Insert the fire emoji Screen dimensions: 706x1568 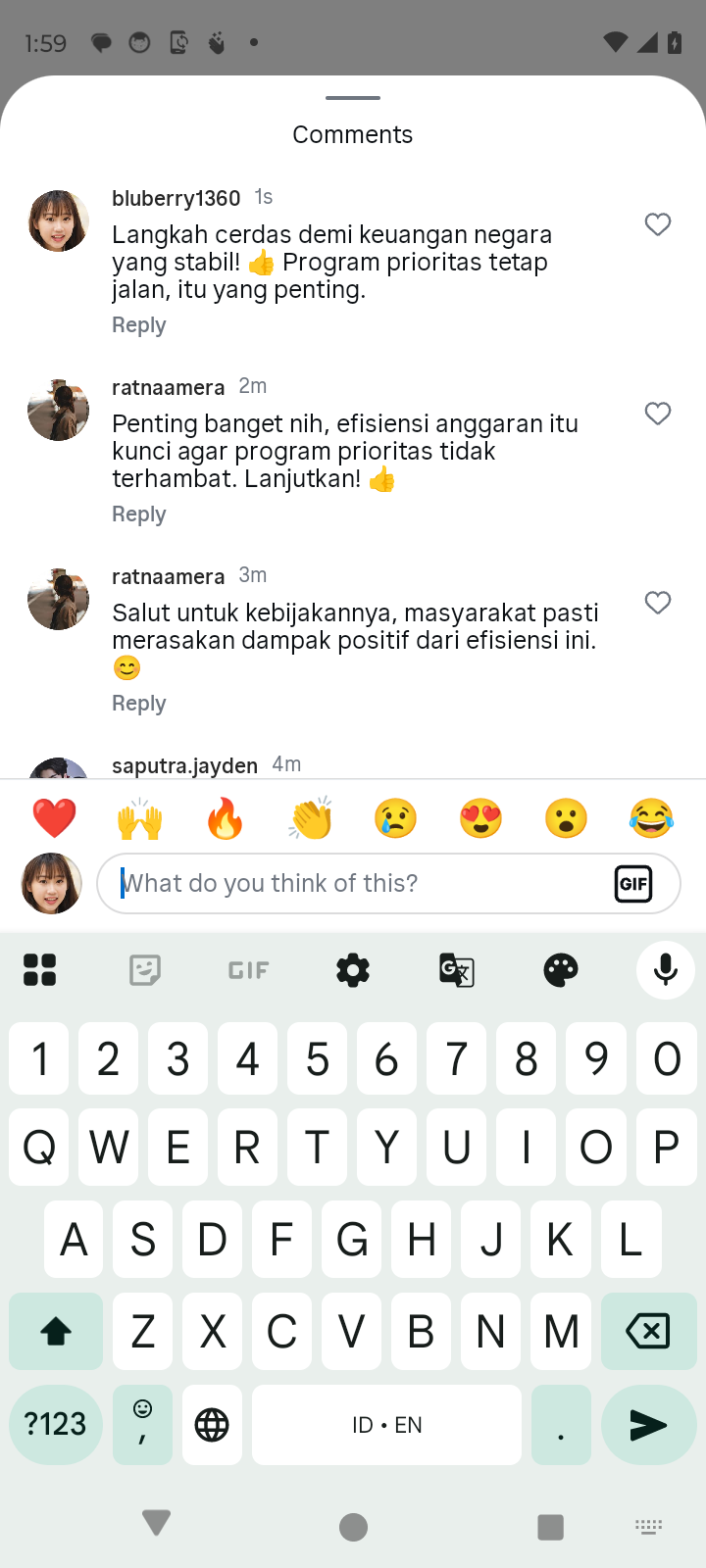pos(226,818)
